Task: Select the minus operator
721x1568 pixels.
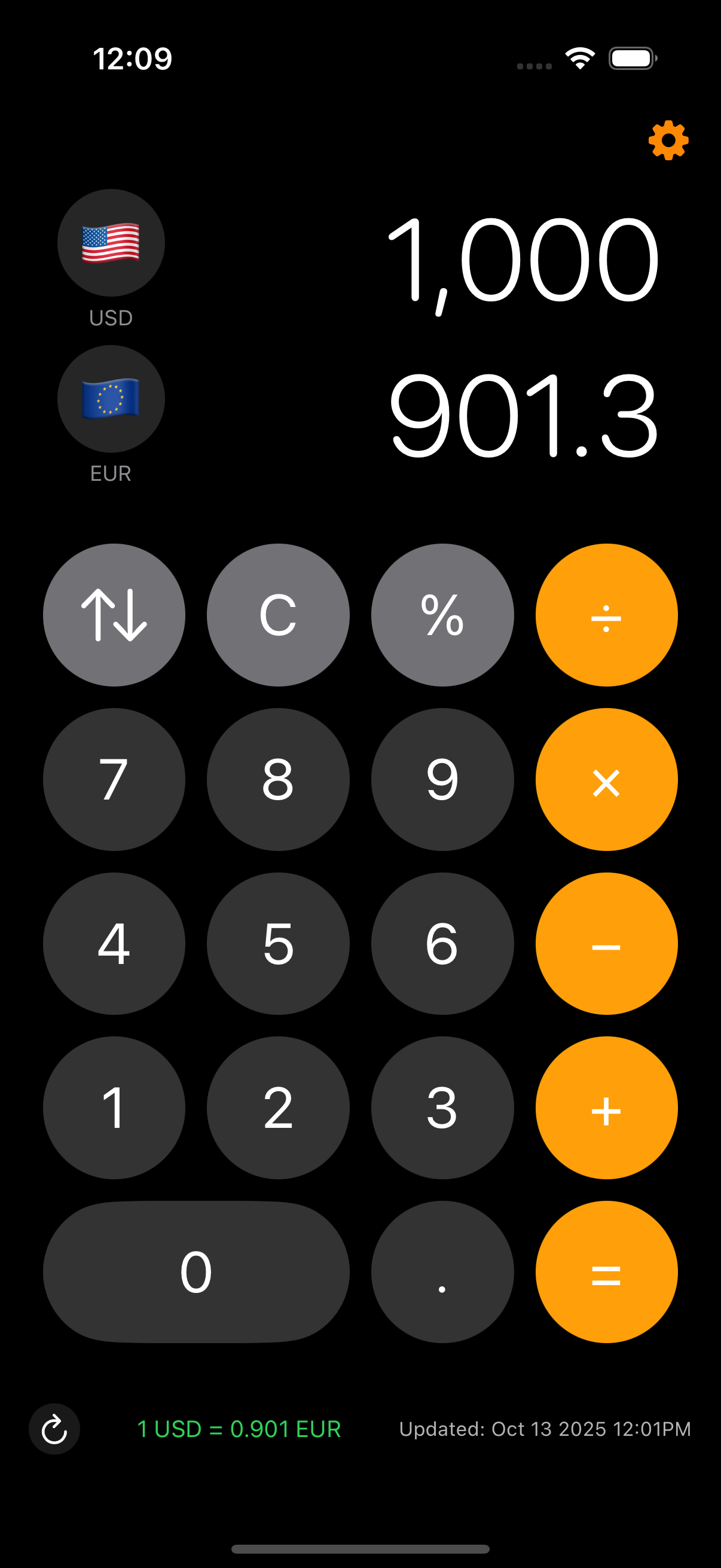Action: [x=606, y=944]
